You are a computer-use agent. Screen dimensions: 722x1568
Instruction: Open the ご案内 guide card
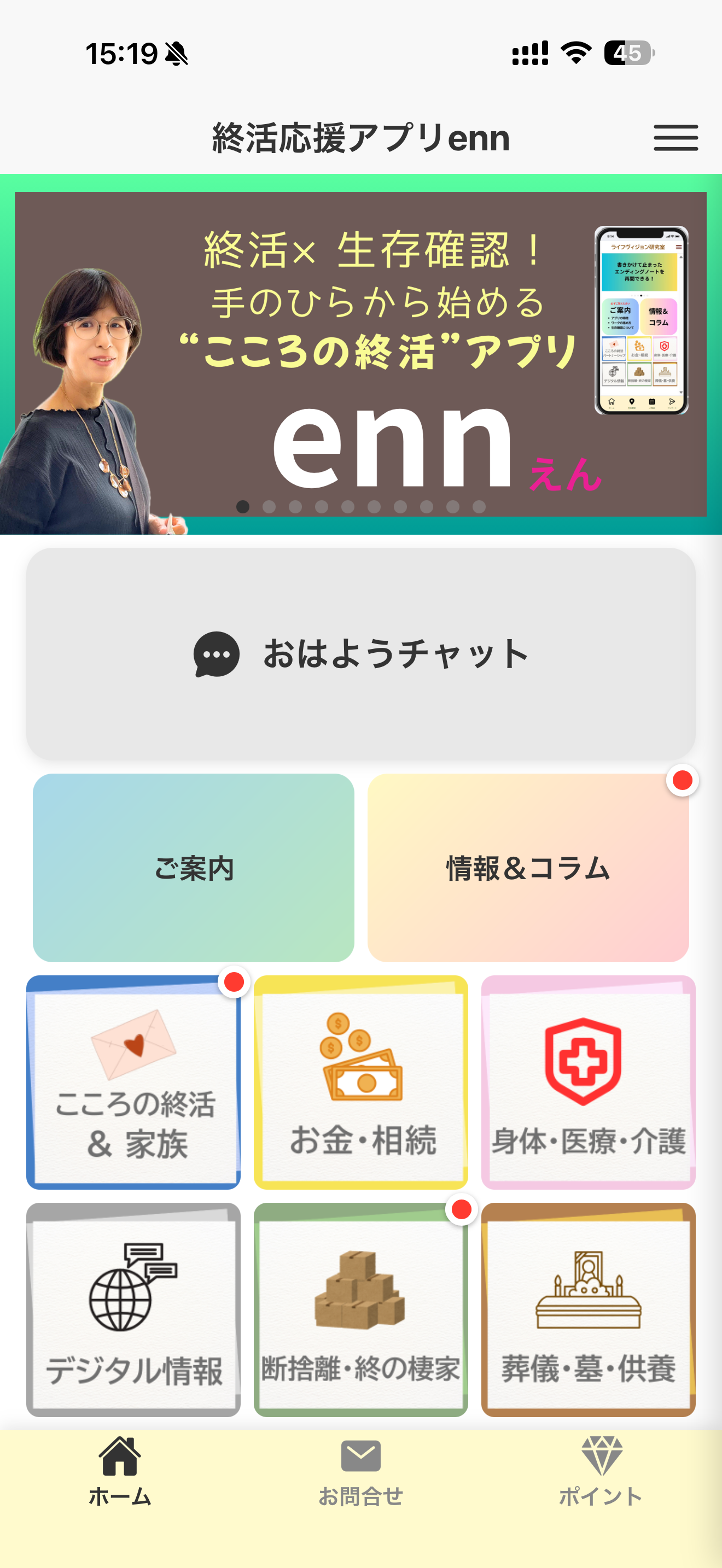point(194,868)
